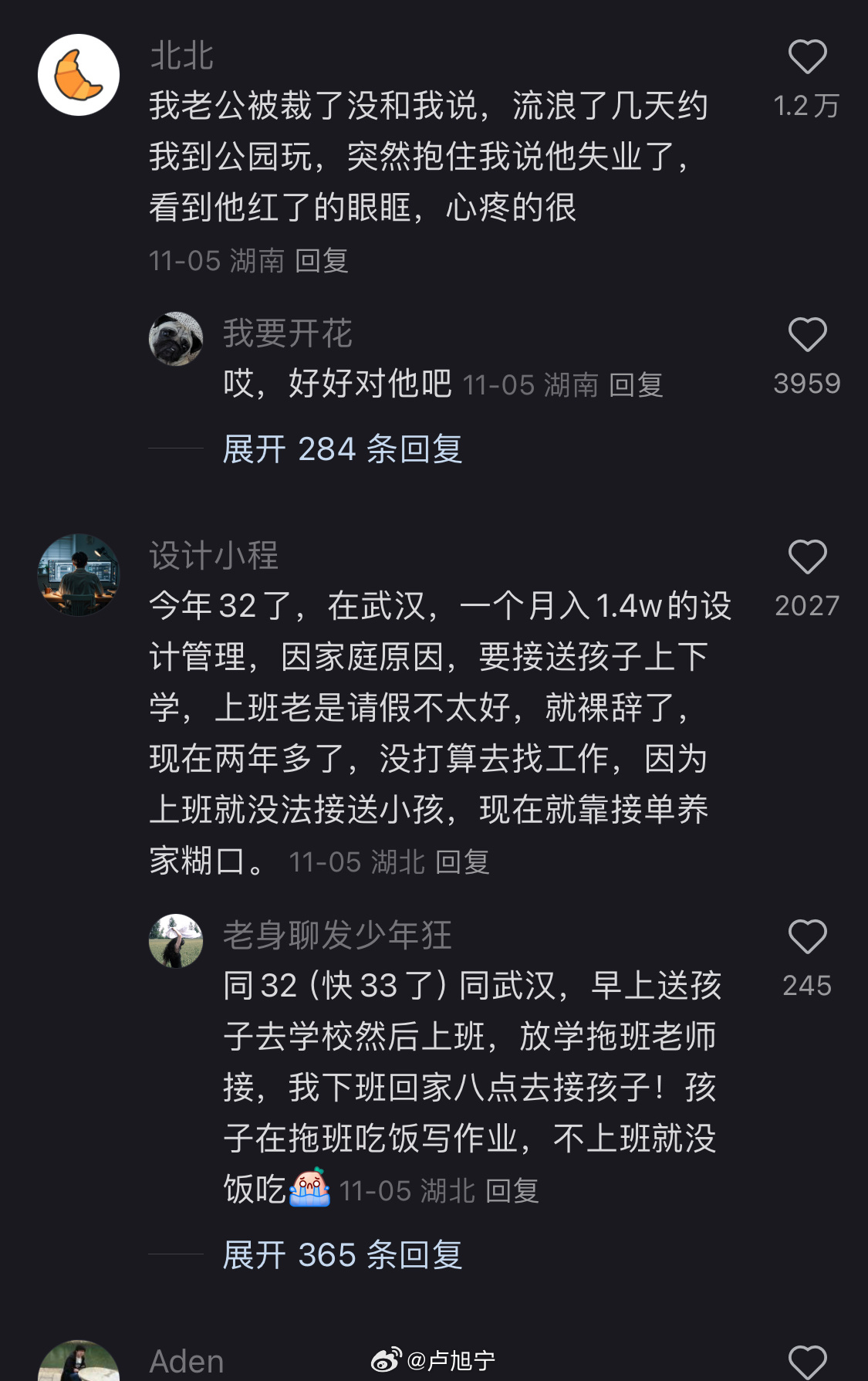Reply to 我要开花's comment
This screenshot has width=868, height=1381.
(x=636, y=384)
